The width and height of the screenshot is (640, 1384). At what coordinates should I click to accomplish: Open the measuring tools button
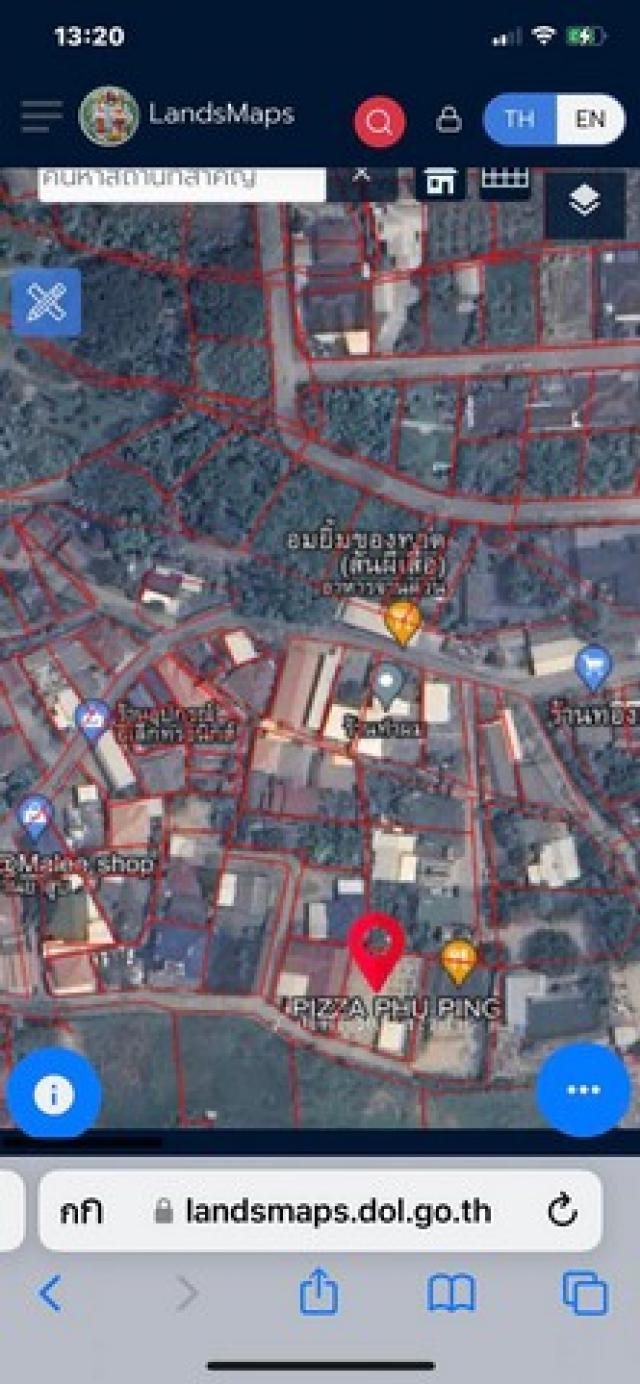[46, 302]
